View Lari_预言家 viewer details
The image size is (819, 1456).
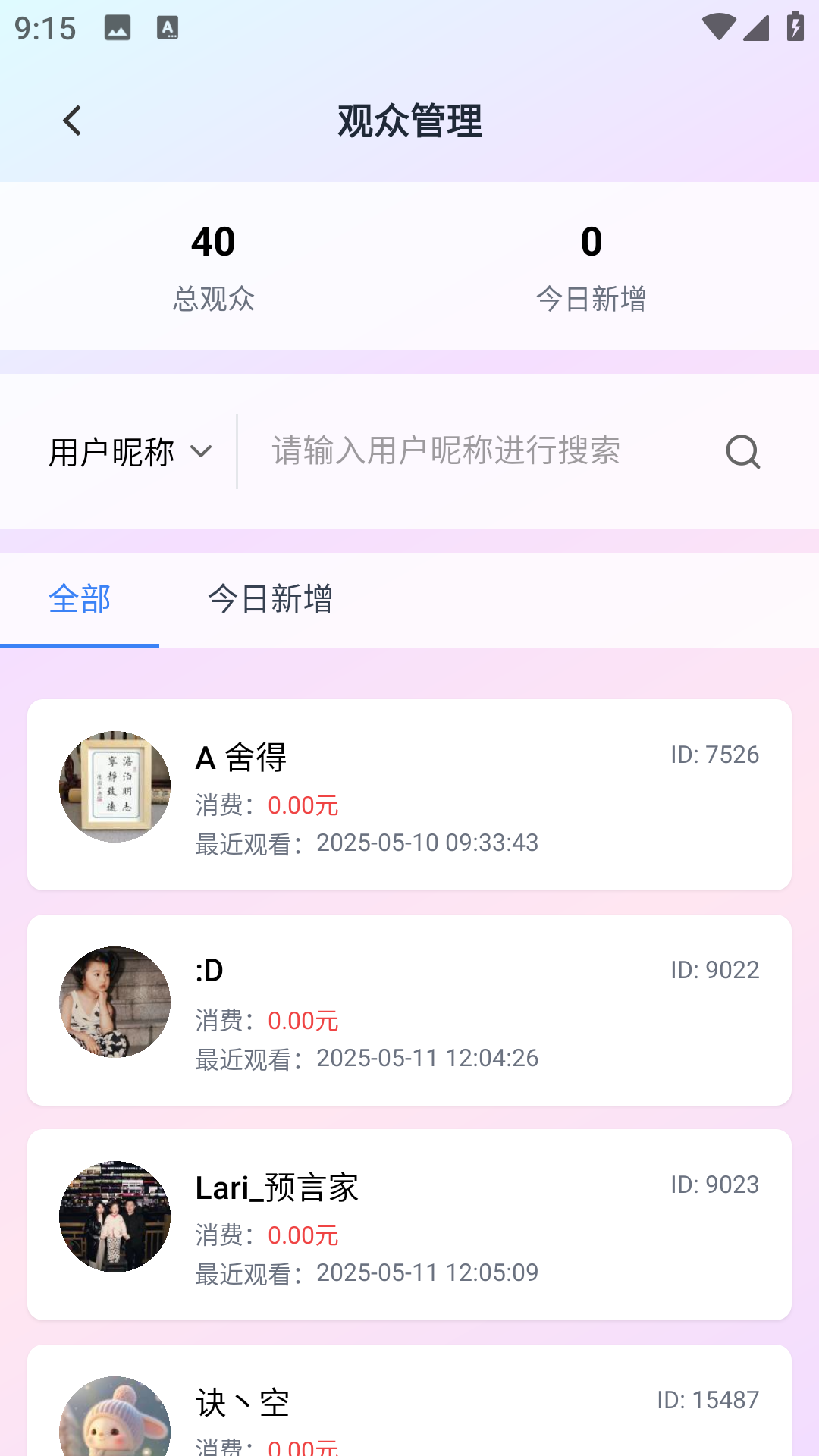point(409,1224)
